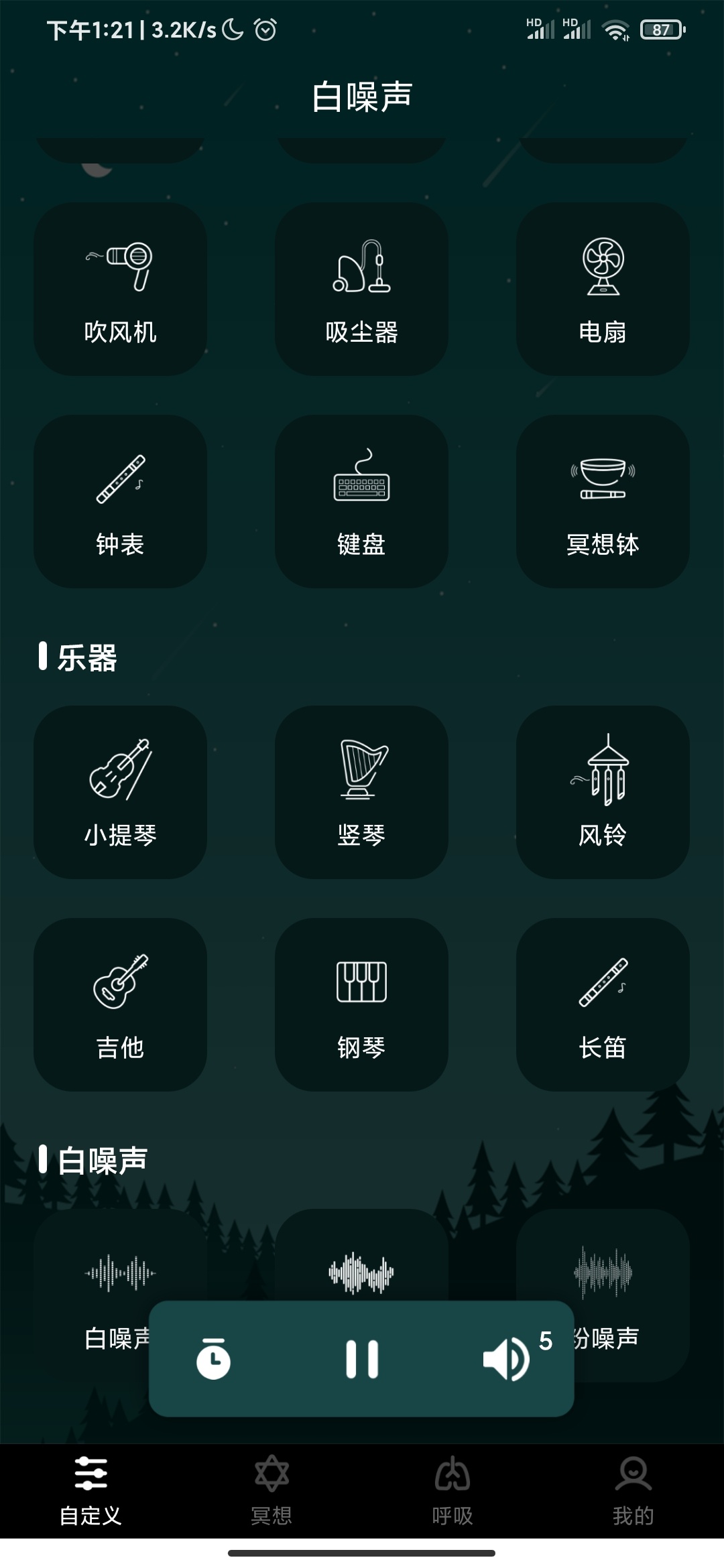The image size is (724, 1568).
Task: Turn on the 电扇 fan sound
Action: pos(603,289)
